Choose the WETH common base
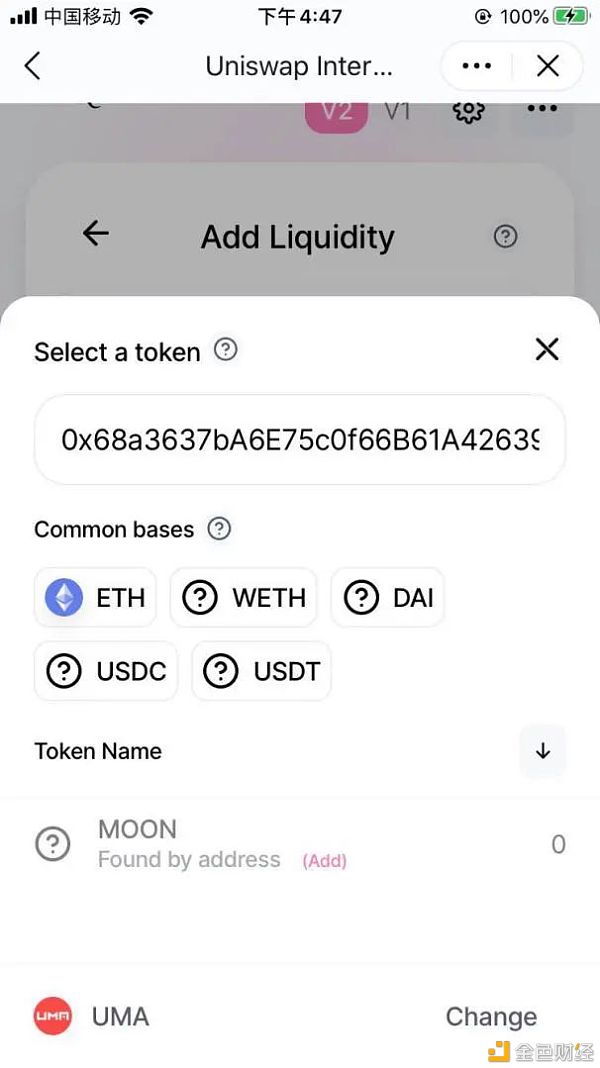This screenshot has height=1068, width=600. click(x=244, y=598)
